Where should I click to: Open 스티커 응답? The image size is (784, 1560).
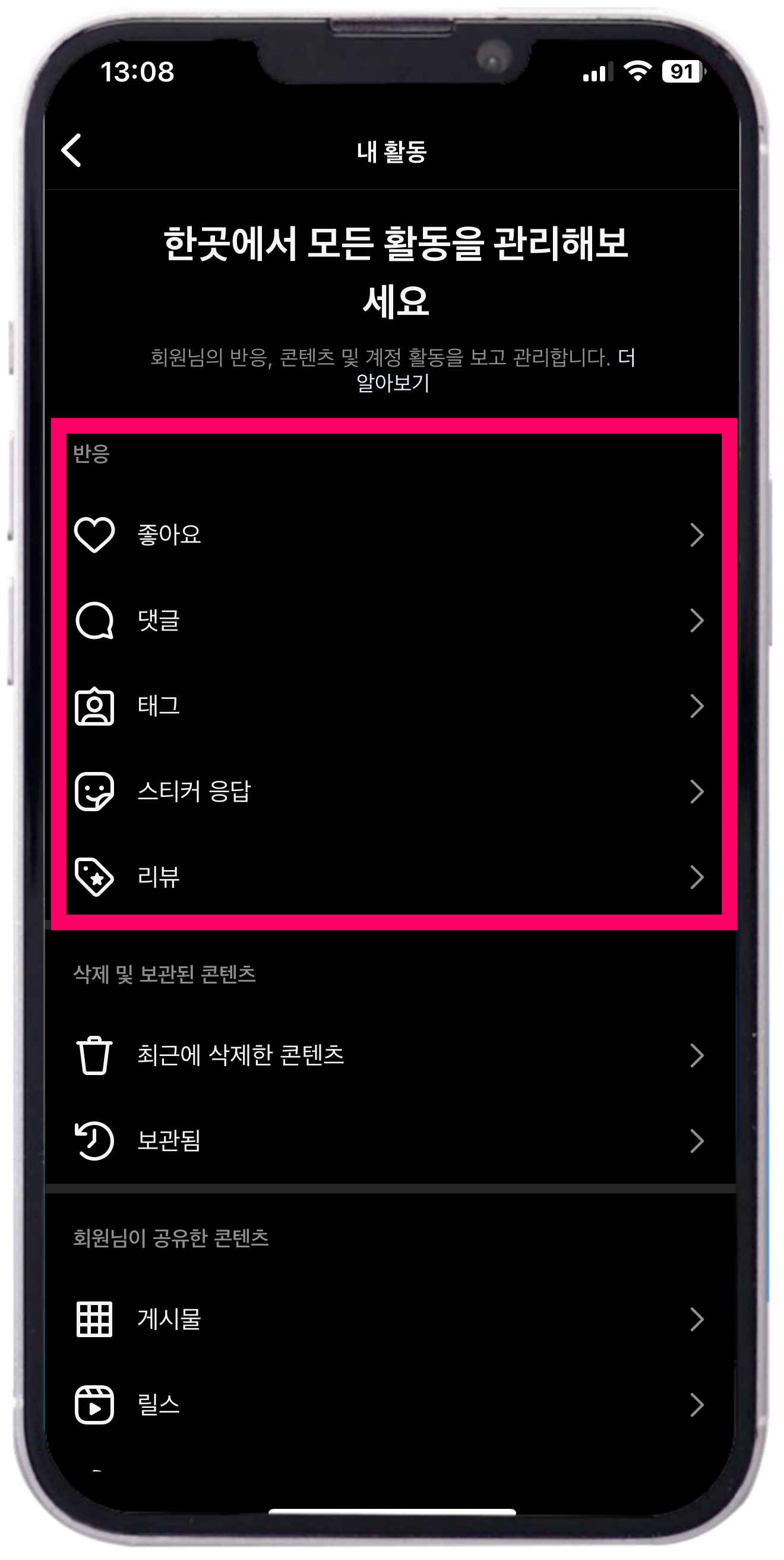[x=387, y=791]
